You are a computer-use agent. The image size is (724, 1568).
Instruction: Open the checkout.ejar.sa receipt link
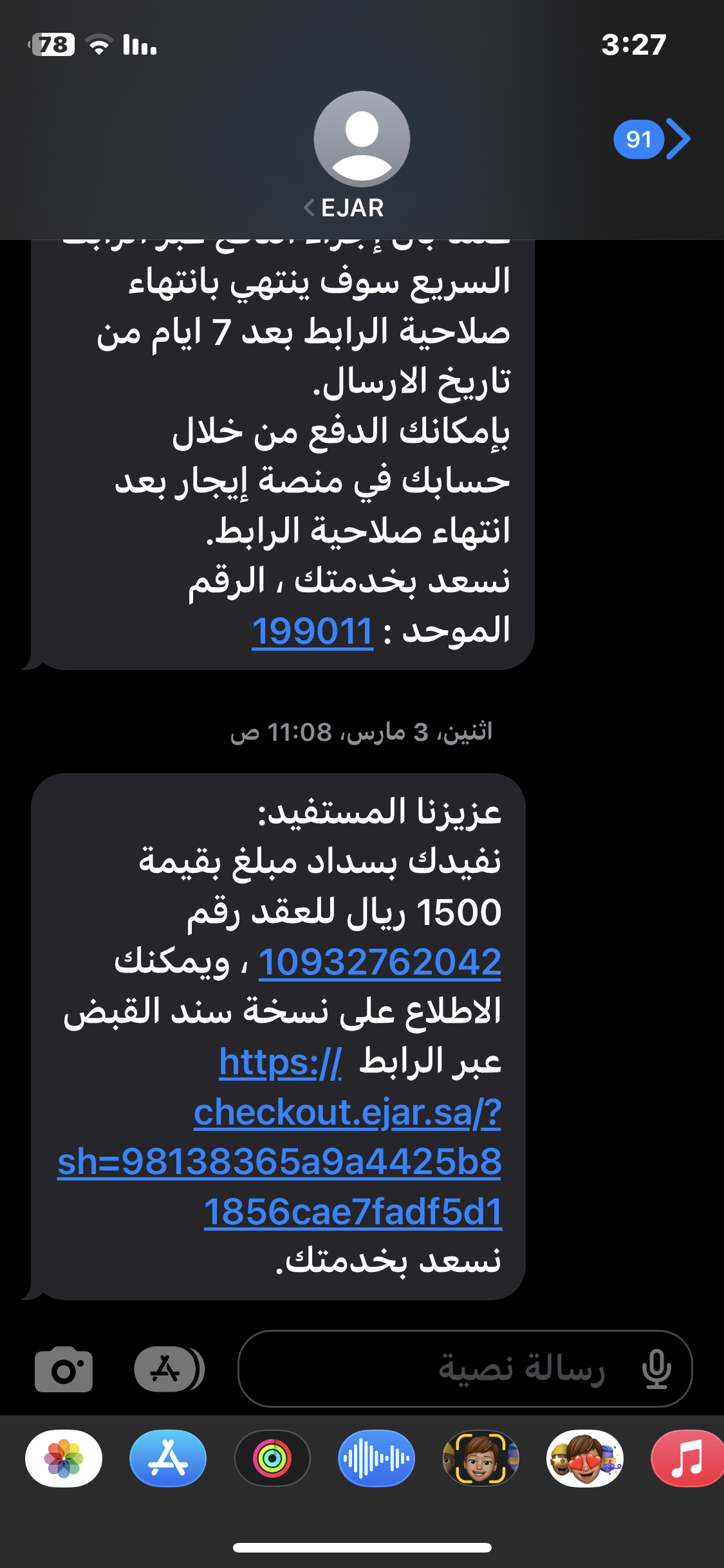point(348,1114)
